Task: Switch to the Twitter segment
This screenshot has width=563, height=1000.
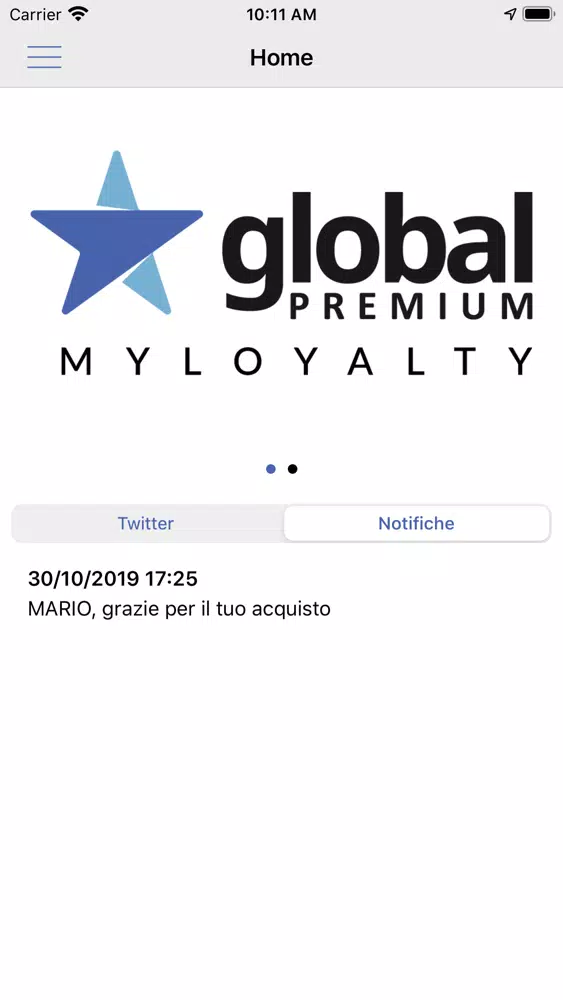Action: (147, 524)
